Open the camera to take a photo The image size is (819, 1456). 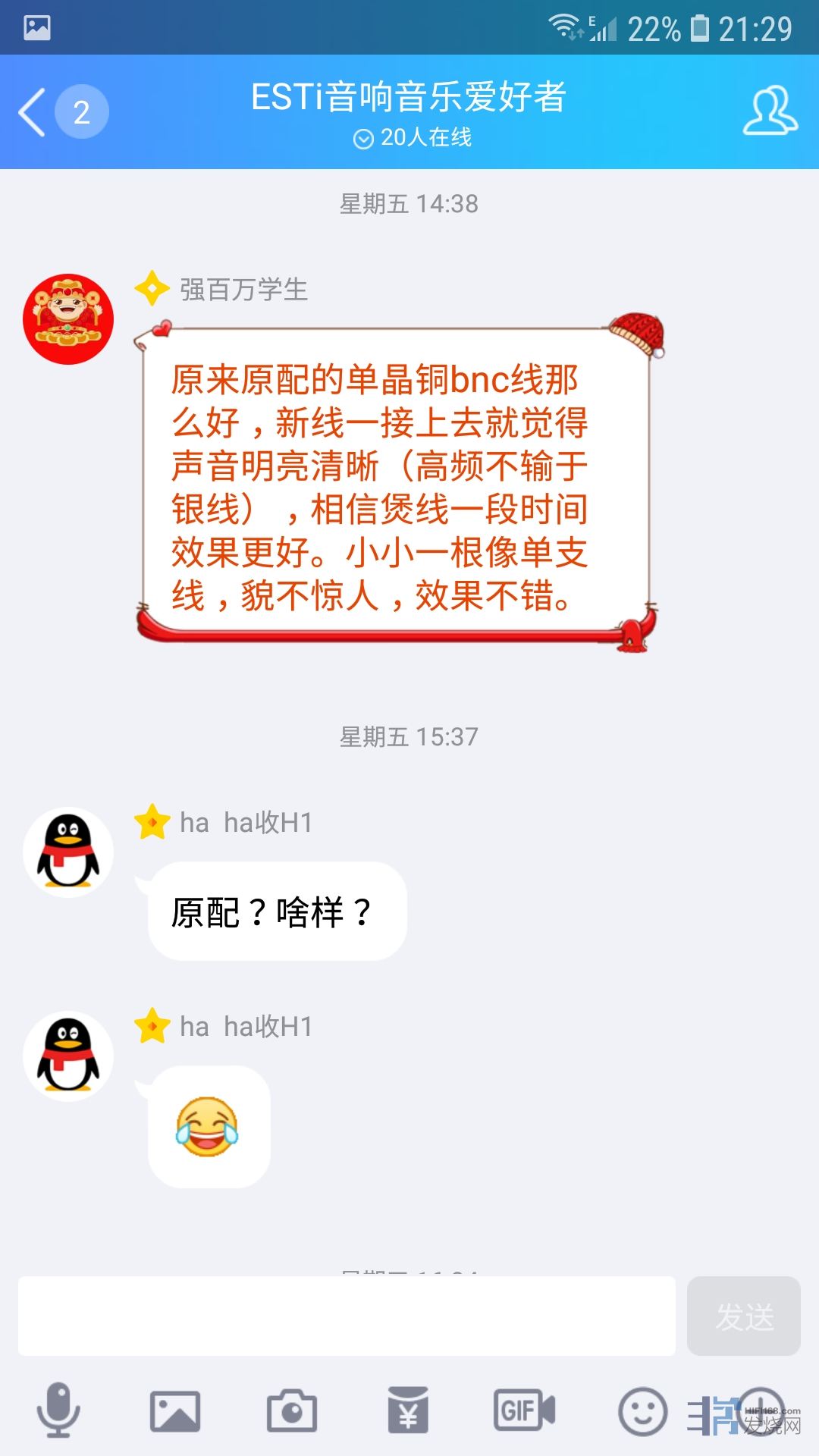click(x=292, y=1411)
